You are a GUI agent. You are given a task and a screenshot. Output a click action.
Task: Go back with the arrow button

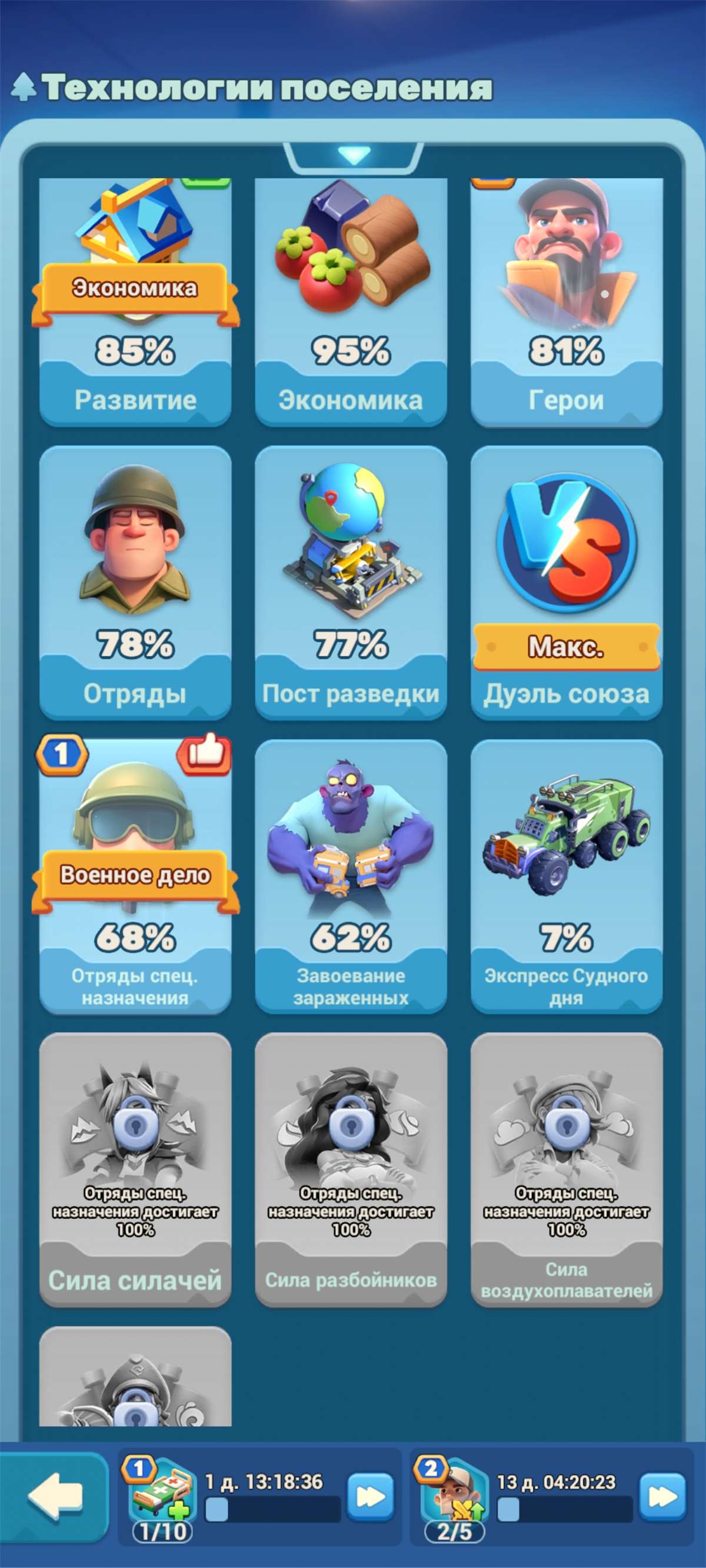coord(55,1496)
